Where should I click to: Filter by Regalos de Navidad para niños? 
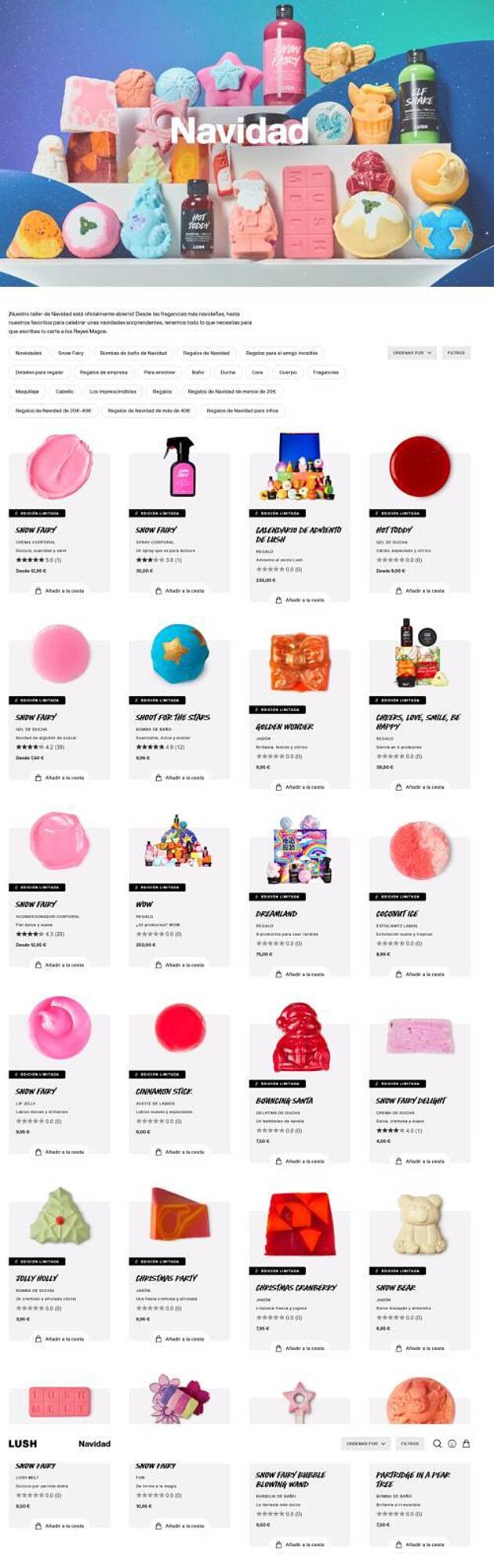(242, 410)
